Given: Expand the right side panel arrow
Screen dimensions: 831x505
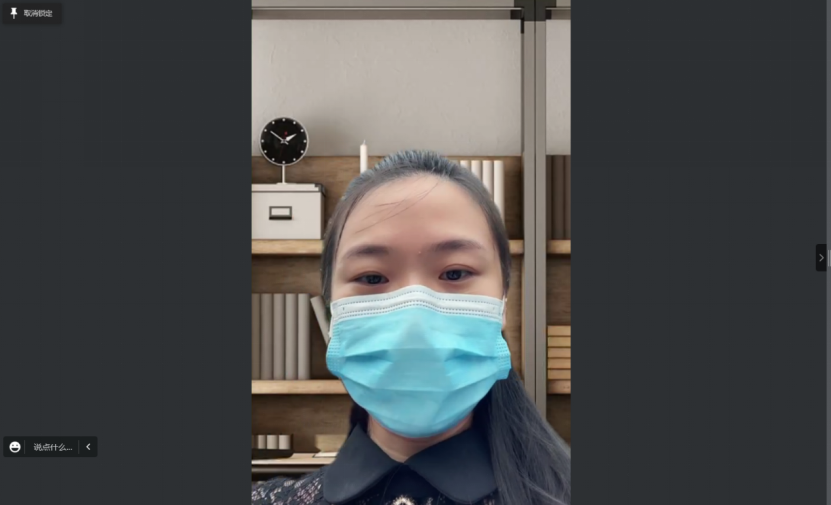Looking at the screenshot, I should pyautogui.click(x=821, y=258).
